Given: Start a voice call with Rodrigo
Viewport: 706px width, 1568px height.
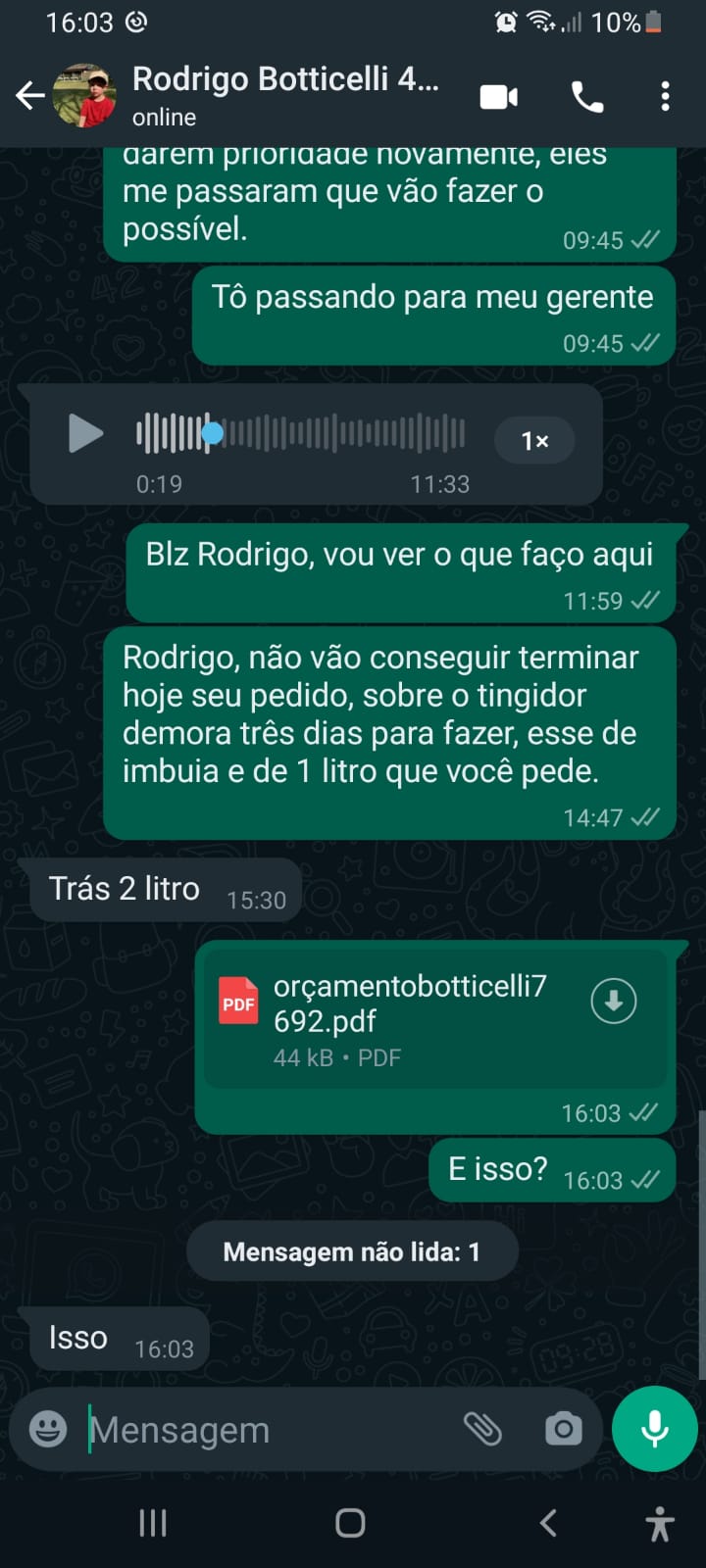Looking at the screenshot, I should [x=587, y=97].
